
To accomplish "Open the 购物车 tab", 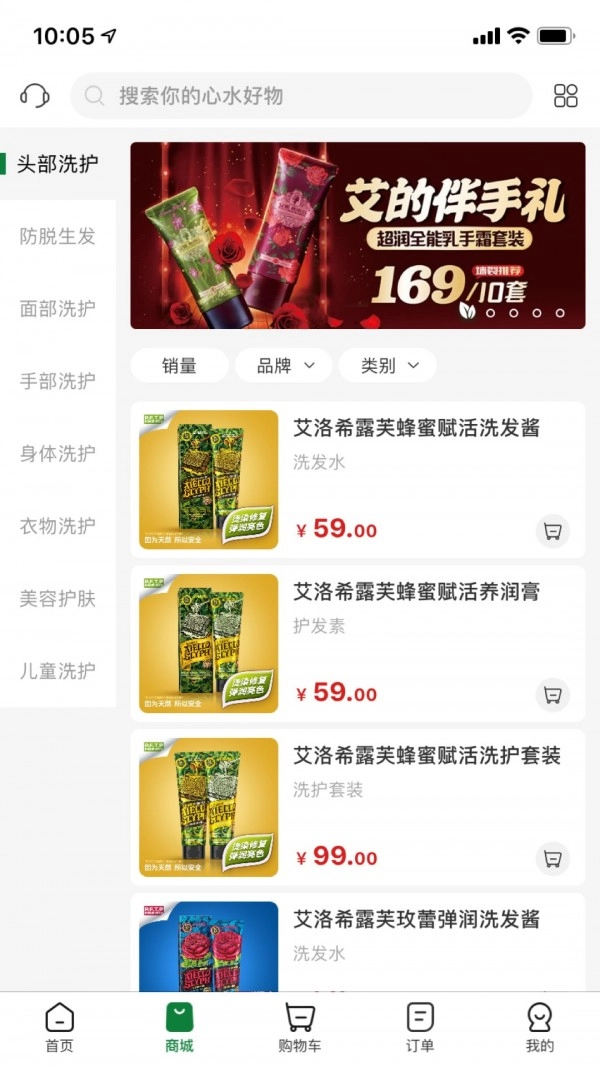I will click(299, 1028).
